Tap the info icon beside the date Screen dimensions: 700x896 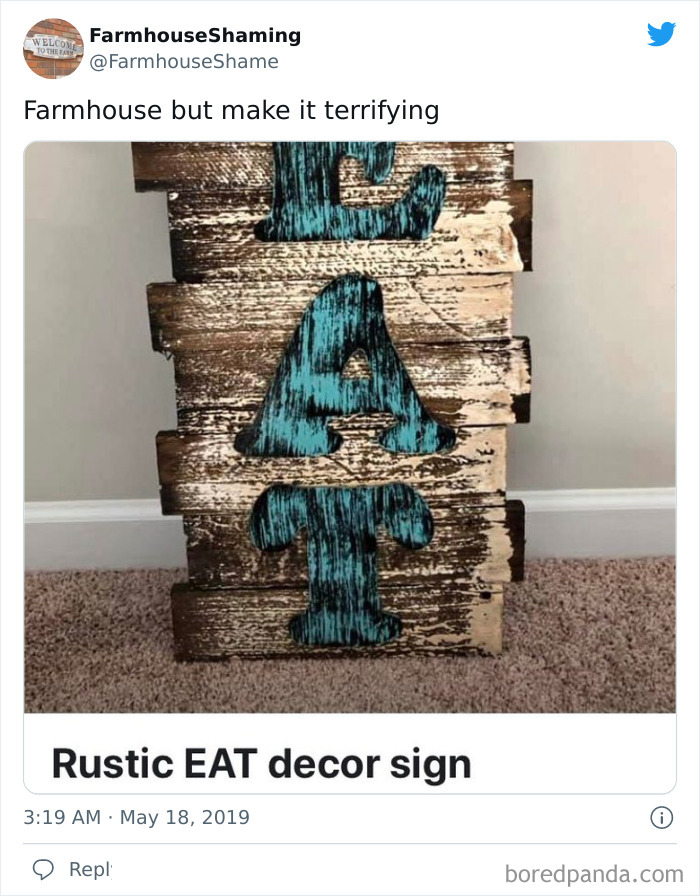pos(662,818)
